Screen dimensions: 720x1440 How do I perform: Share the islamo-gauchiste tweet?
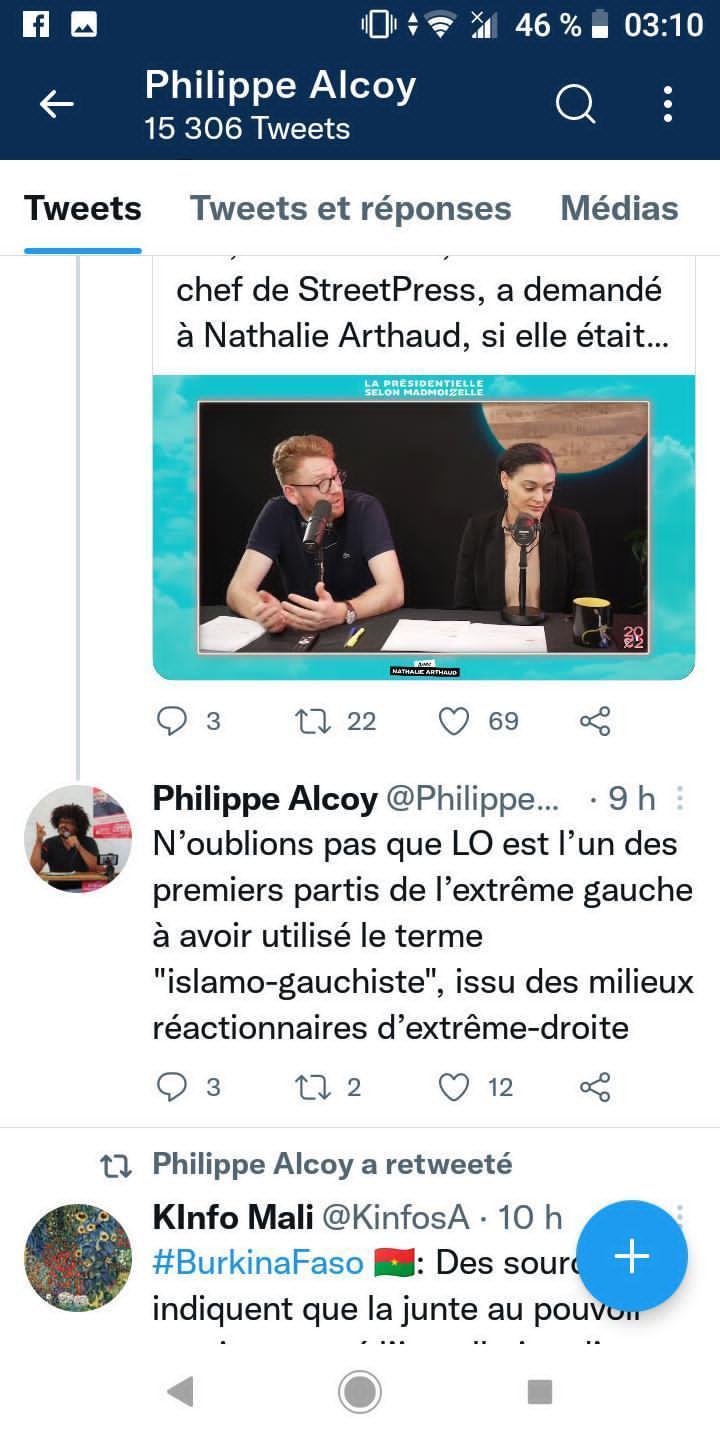[x=595, y=1087]
